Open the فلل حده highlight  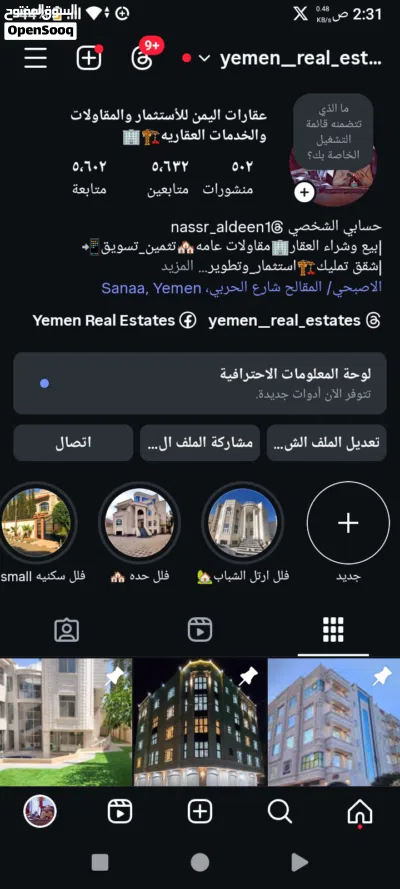pos(139,523)
